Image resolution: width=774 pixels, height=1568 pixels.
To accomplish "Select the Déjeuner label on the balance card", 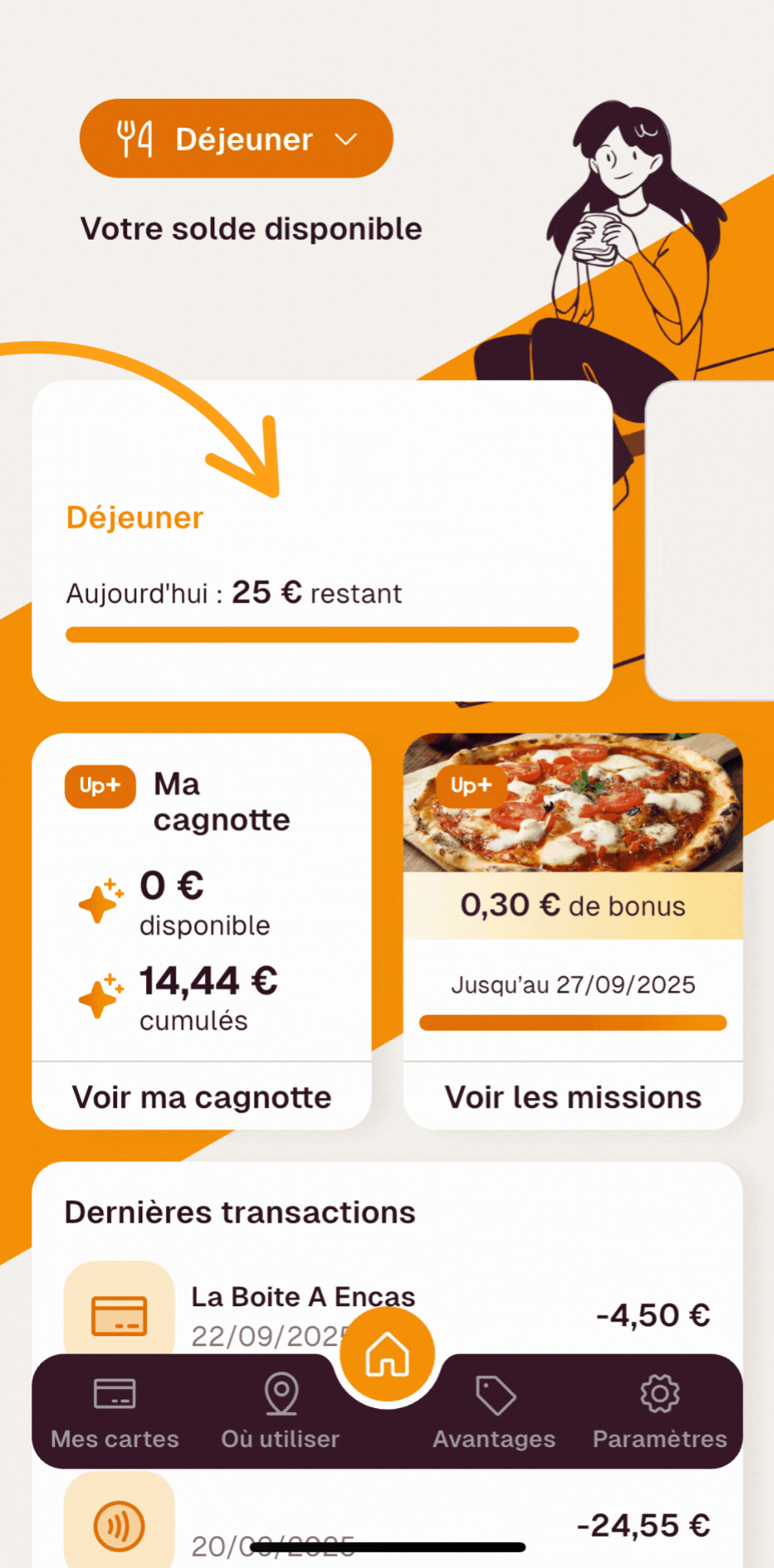I will pyautogui.click(x=134, y=517).
